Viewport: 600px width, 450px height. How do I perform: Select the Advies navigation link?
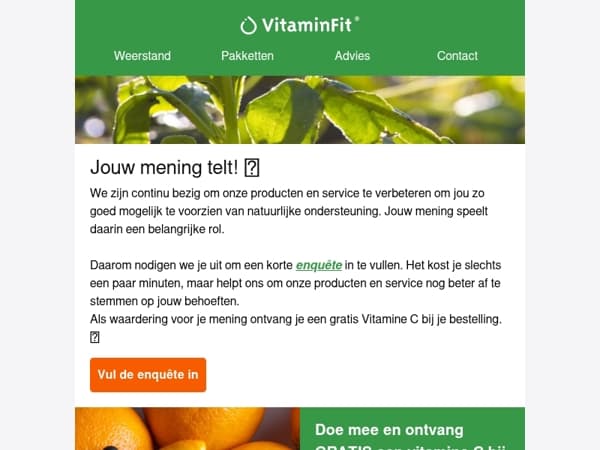[352, 56]
